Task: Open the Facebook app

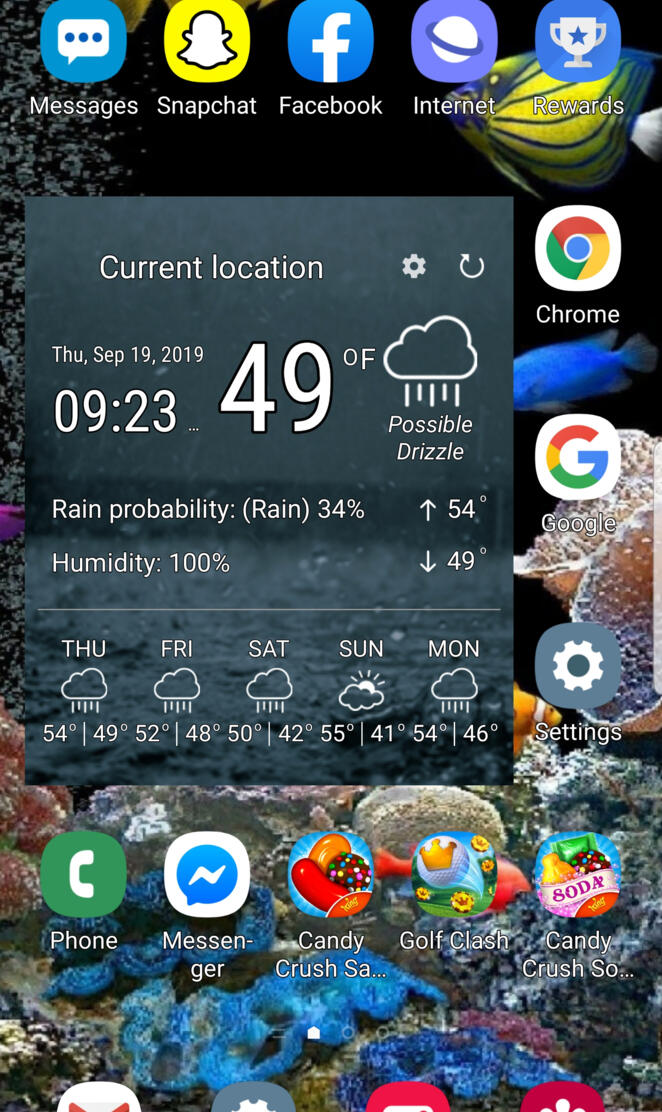Action: [x=330, y=42]
